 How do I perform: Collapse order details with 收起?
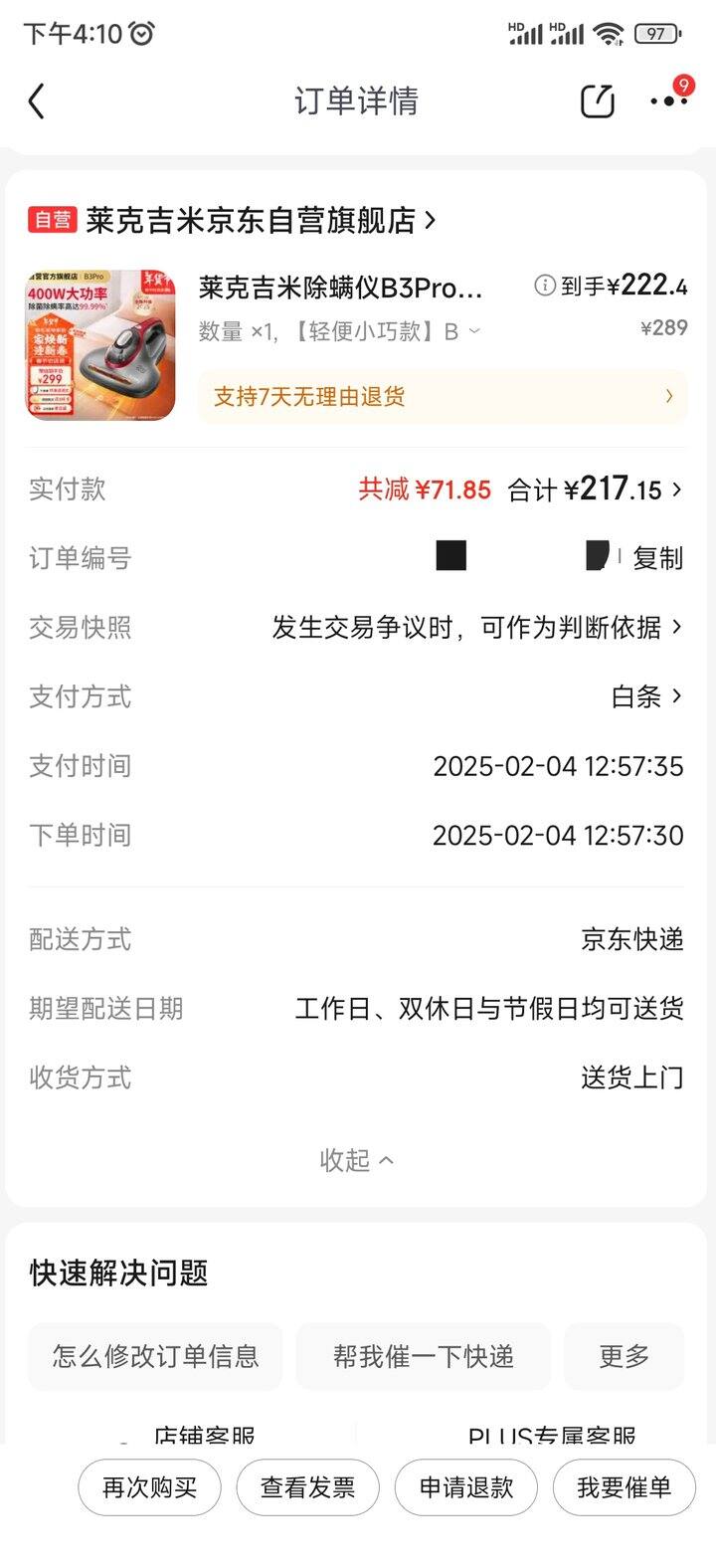[x=356, y=1160]
